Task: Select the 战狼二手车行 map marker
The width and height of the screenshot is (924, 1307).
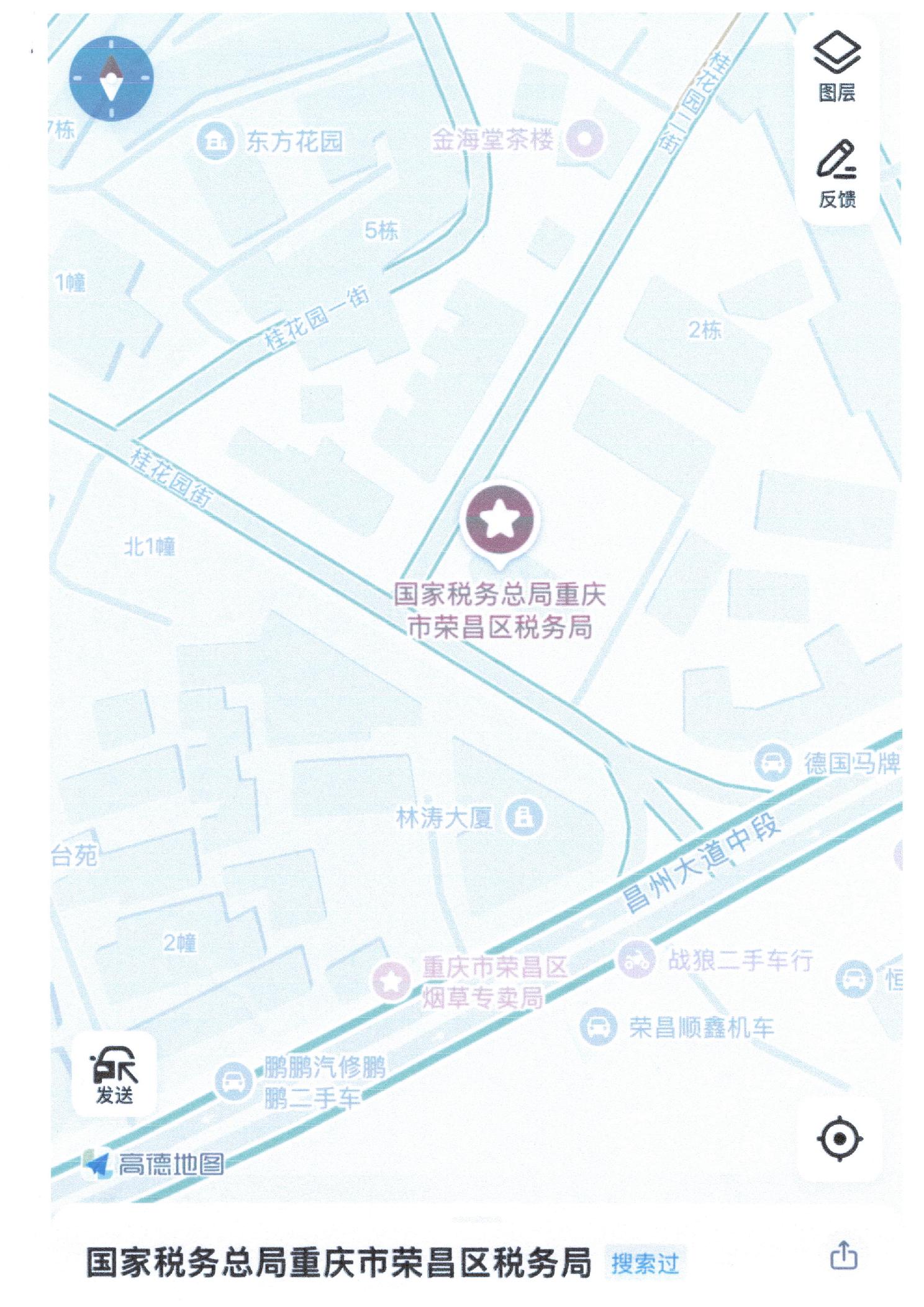Action: pos(636,961)
